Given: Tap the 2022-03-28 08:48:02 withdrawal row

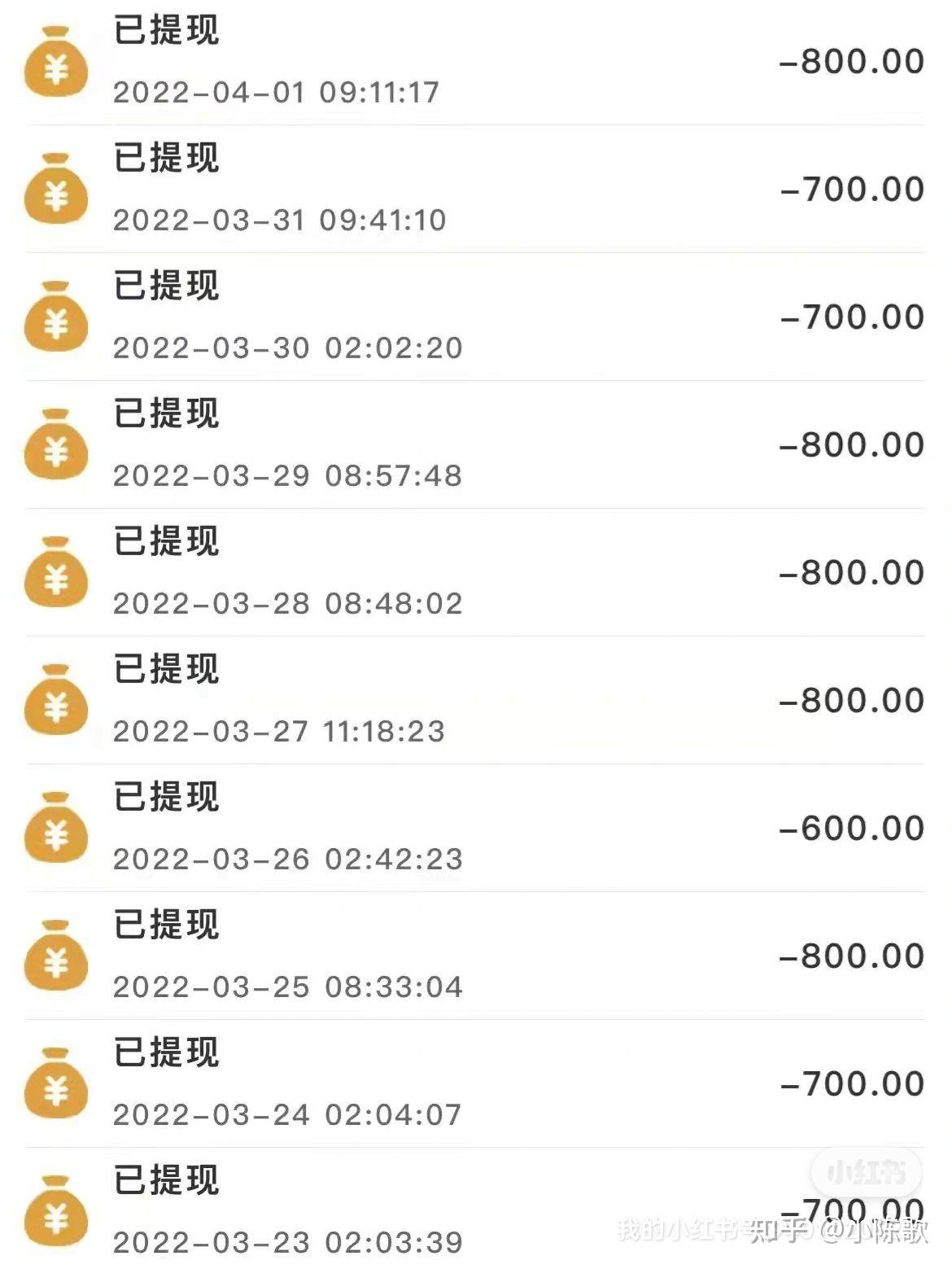Looking at the screenshot, I should click(476, 572).
